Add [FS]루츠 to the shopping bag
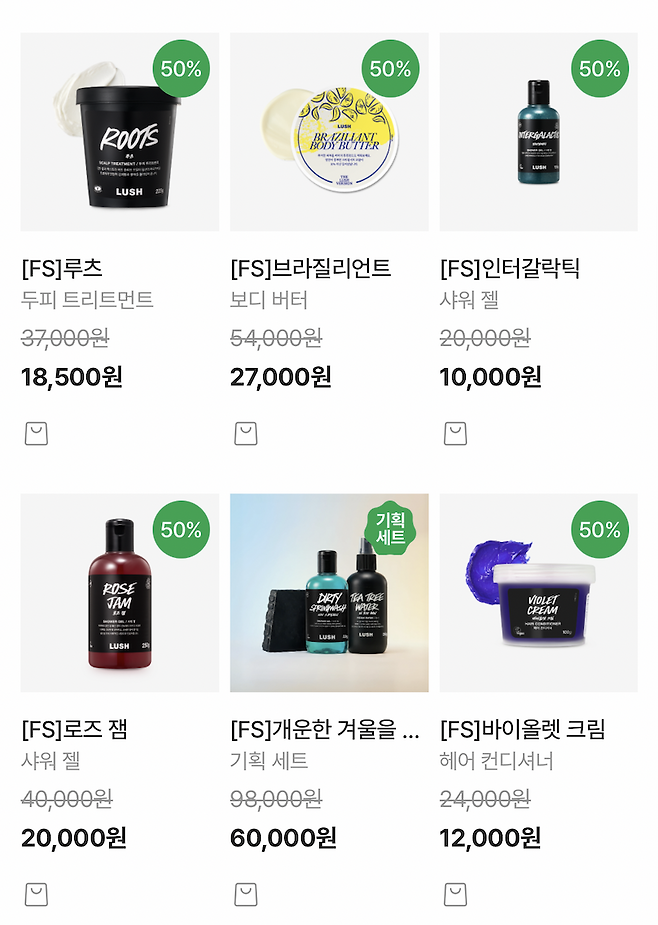Viewport: 658px width, 925px height. point(36,433)
